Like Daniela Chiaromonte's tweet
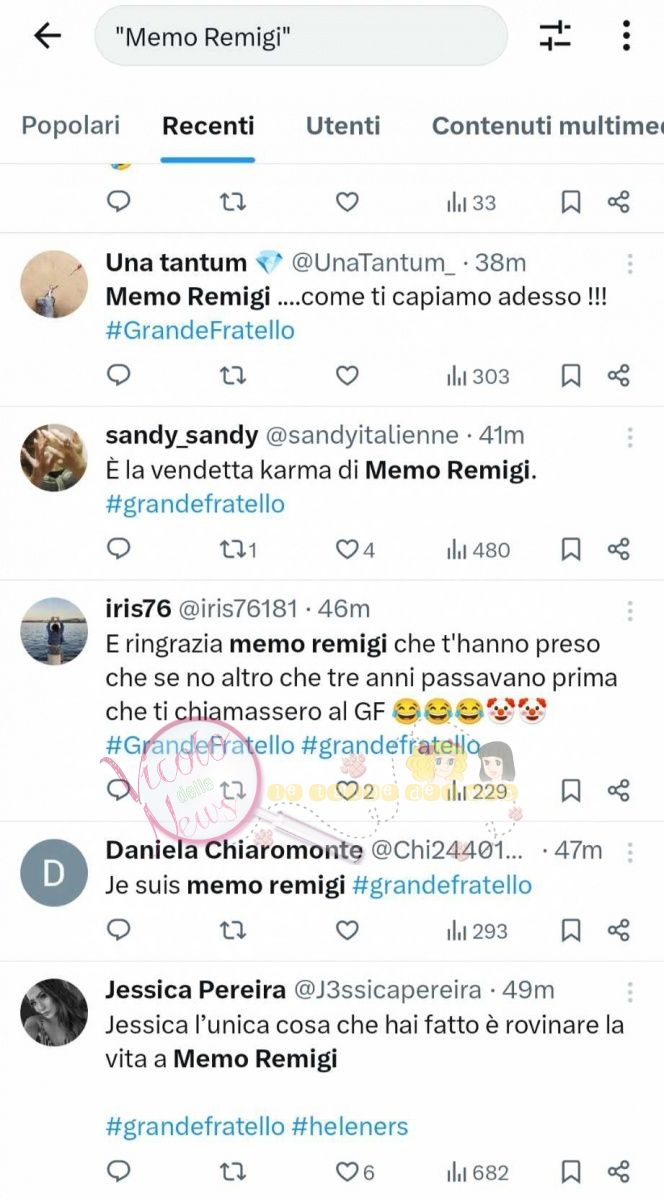The image size is (664, 1200). (347, 930)
